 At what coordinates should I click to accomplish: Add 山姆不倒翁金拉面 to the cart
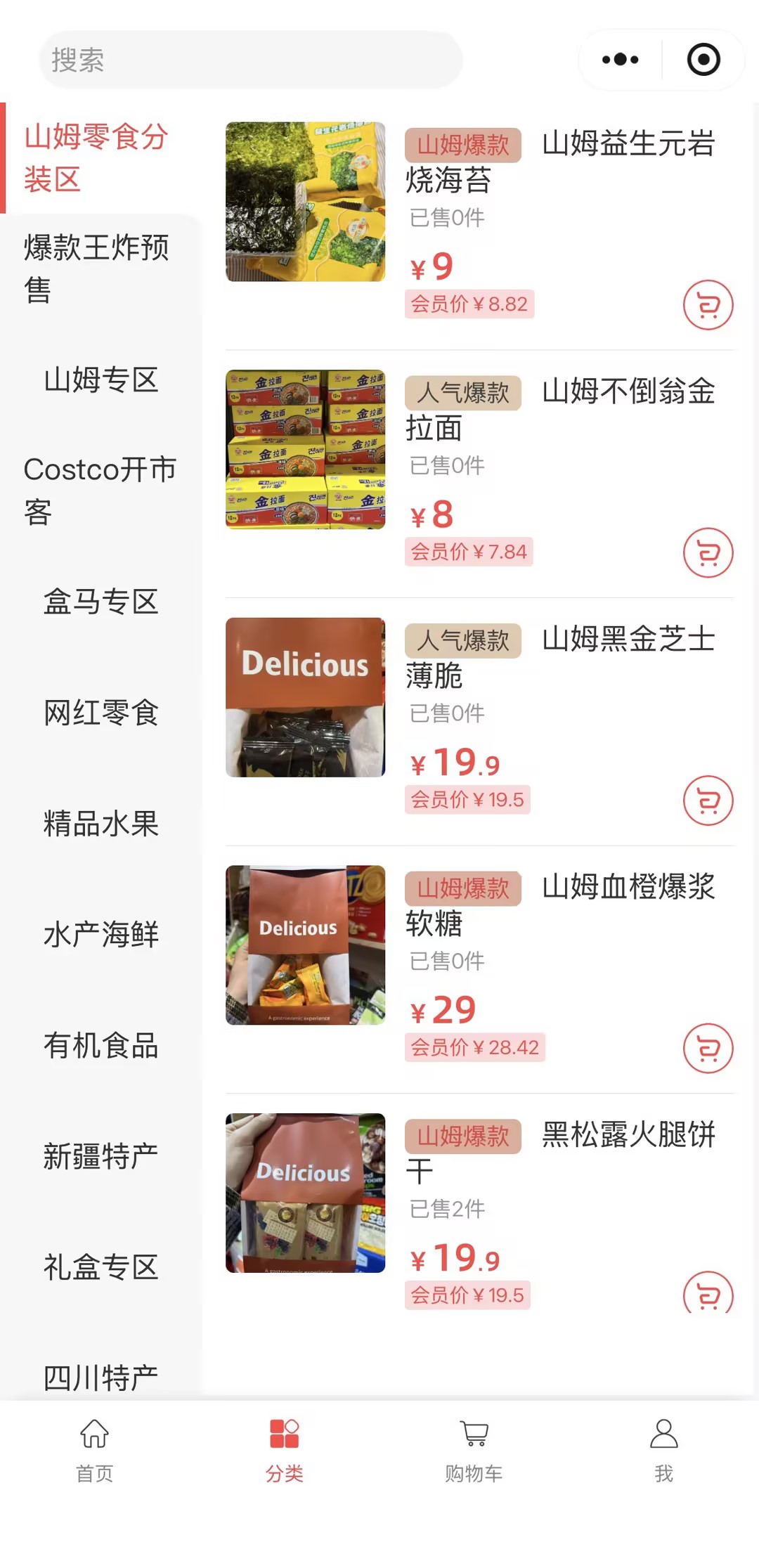point(708,553)
